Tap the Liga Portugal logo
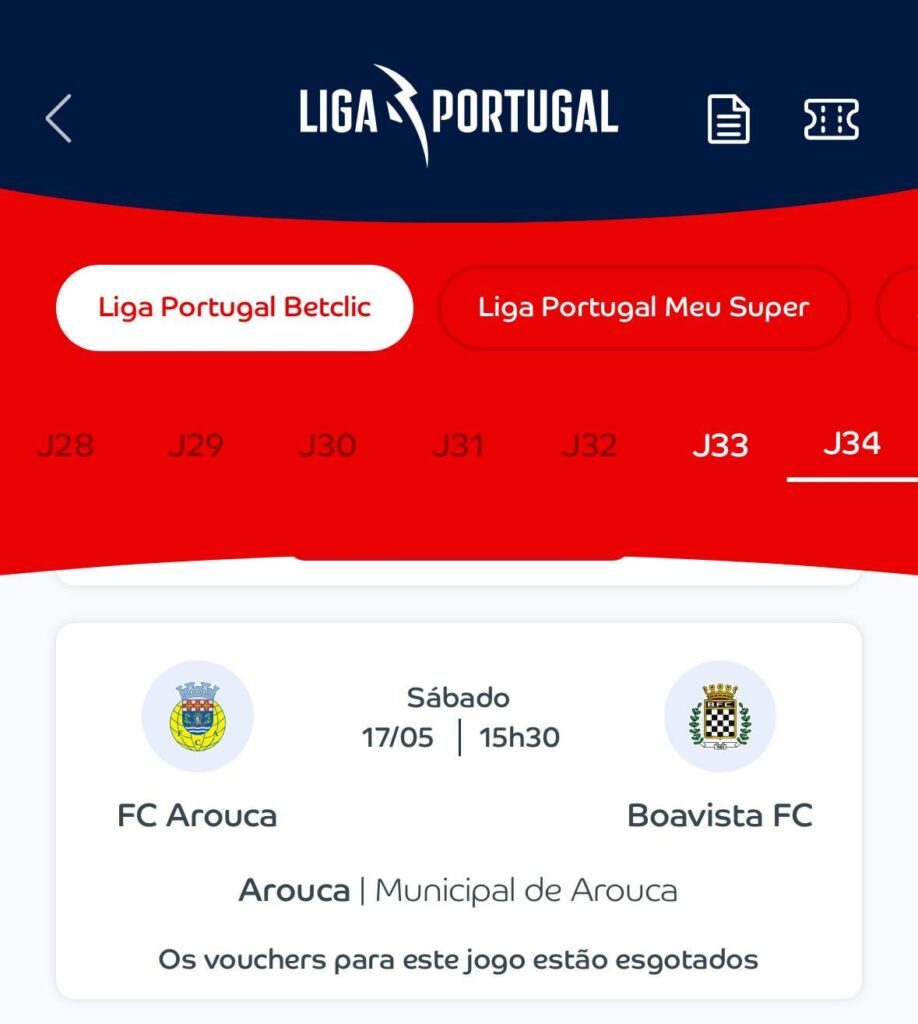 459,115
